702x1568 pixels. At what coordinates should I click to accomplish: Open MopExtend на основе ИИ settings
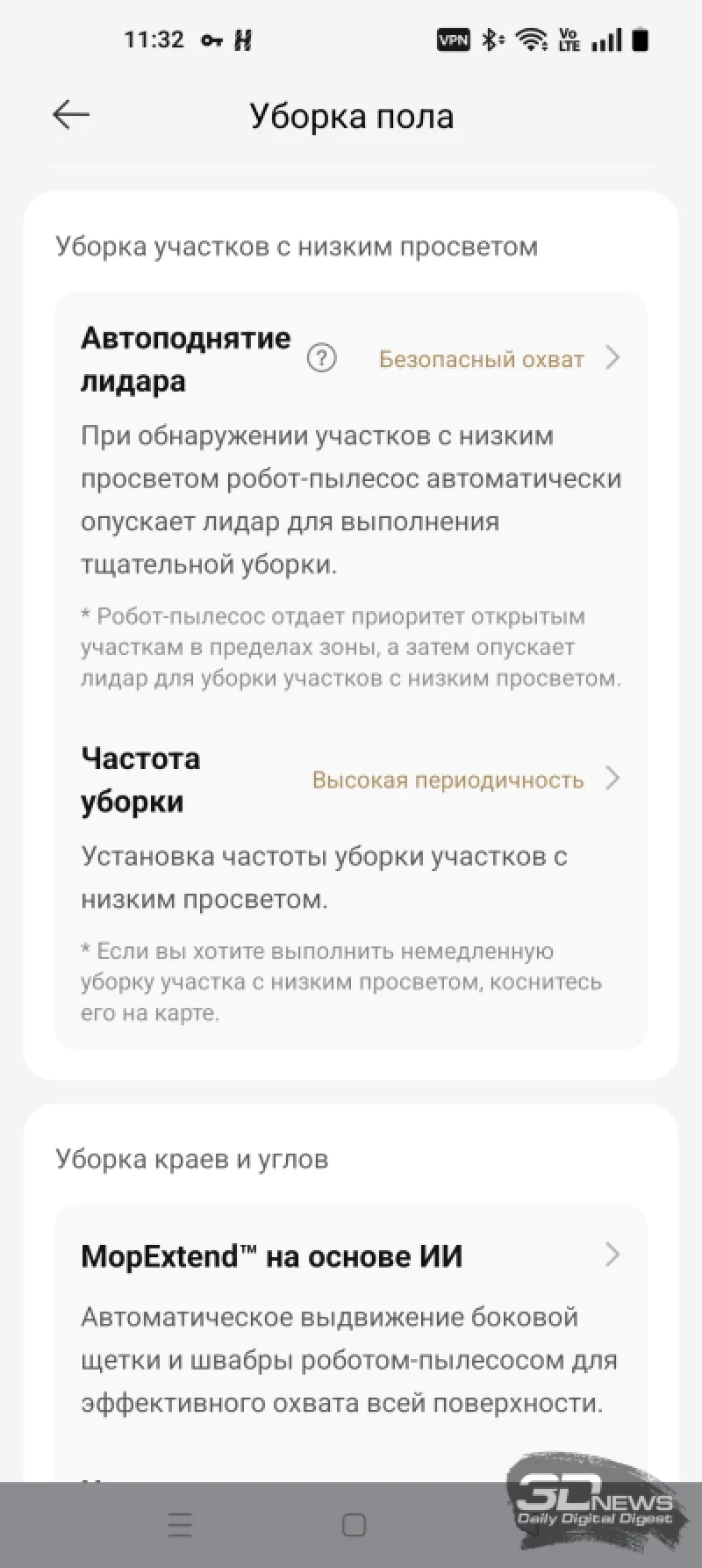pos(351,1255)
